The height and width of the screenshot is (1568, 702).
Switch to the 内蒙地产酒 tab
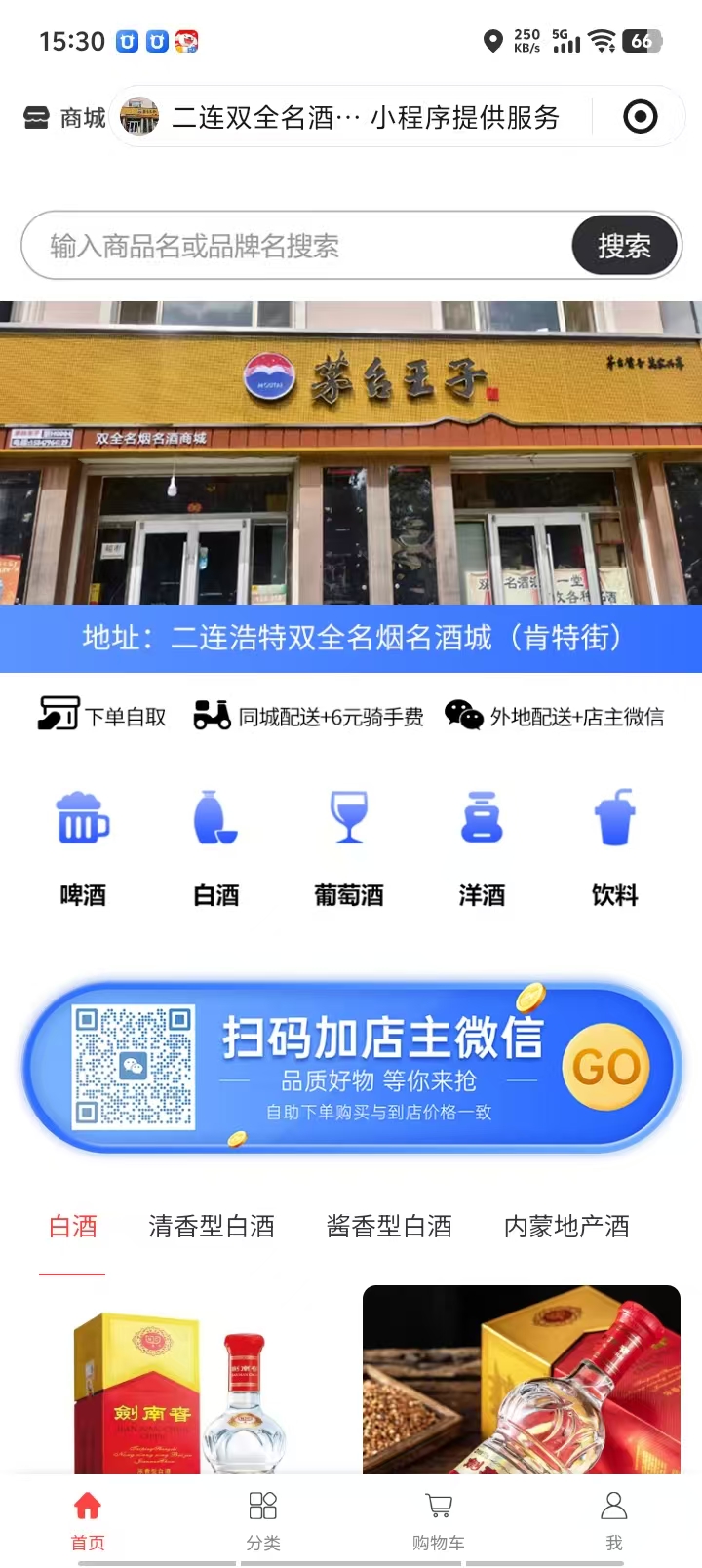coord(566,1226)
